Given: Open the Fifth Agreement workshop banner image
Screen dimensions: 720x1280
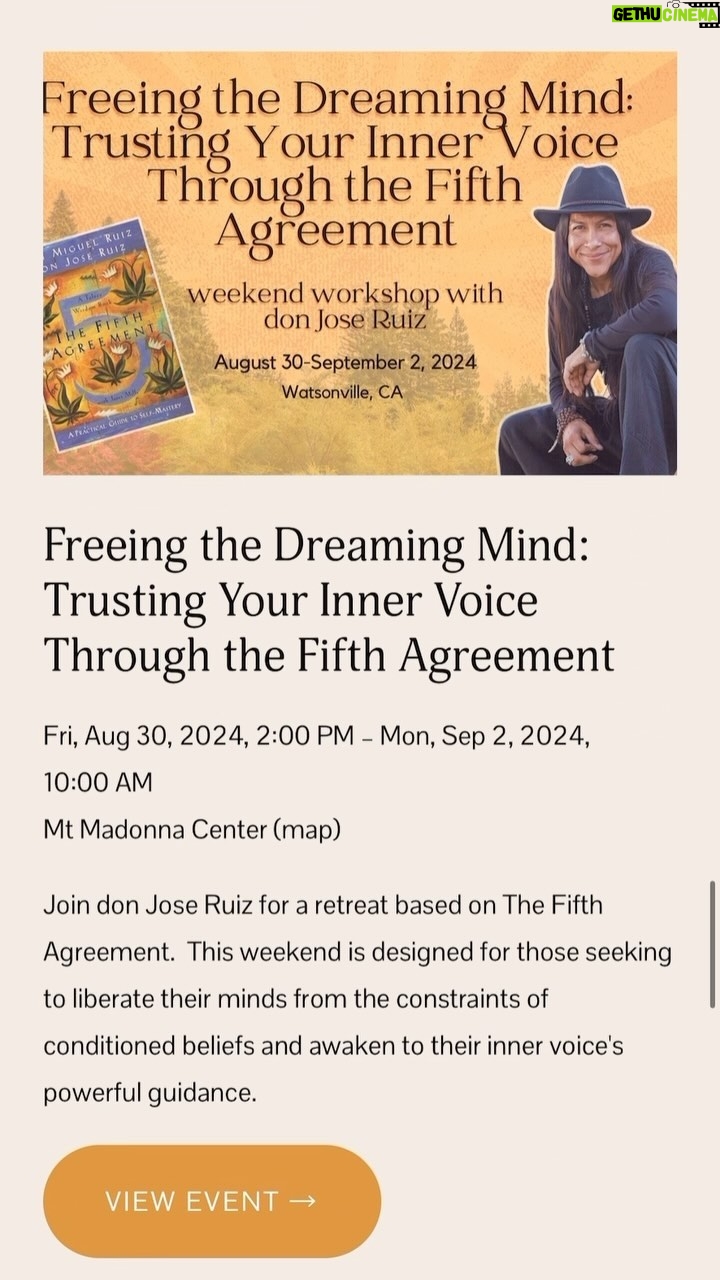Looking at the screenshot, I should point(360,263).
